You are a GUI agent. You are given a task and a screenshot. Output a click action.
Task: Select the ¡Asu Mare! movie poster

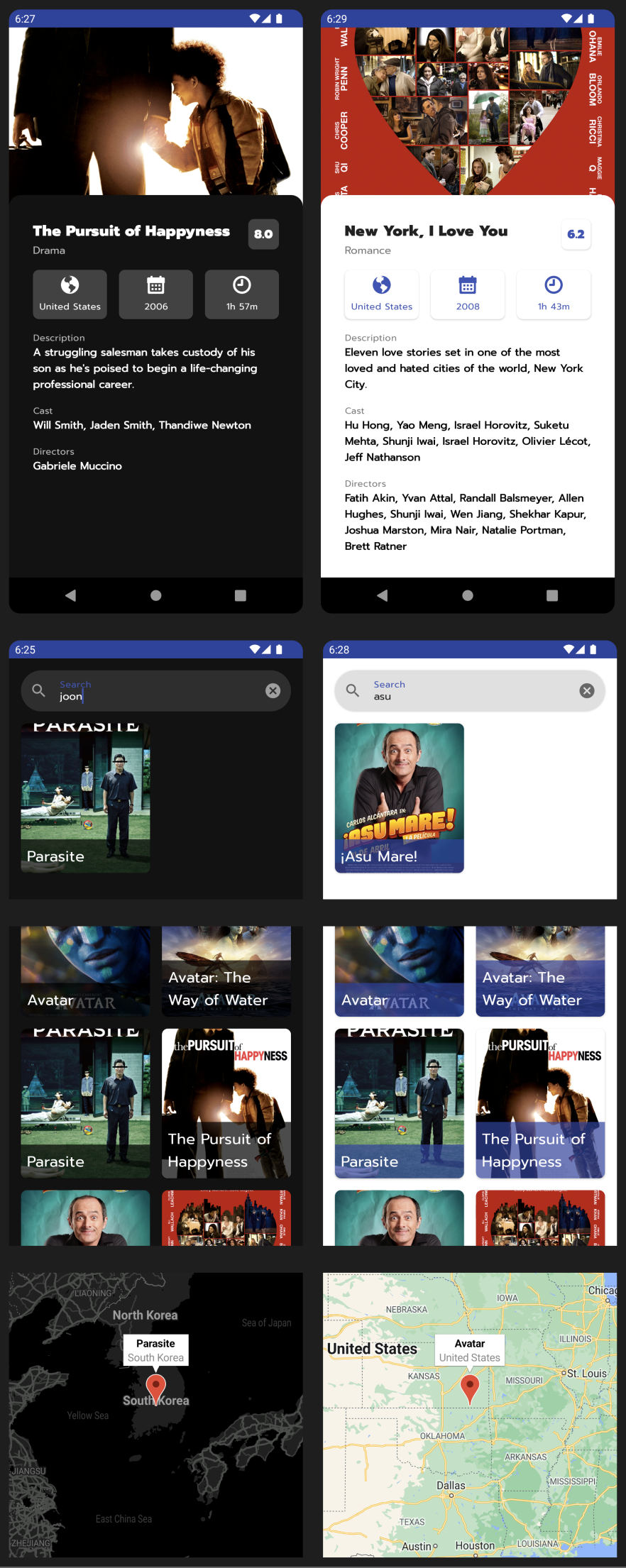(x=399, y=797)
